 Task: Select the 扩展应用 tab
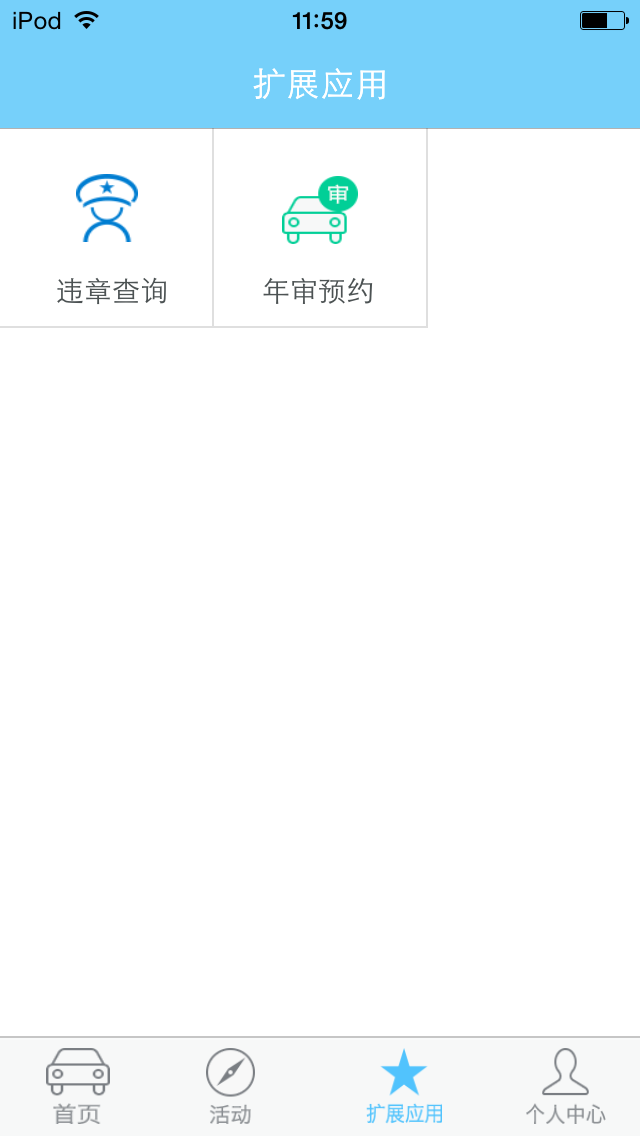point(404,1086)
